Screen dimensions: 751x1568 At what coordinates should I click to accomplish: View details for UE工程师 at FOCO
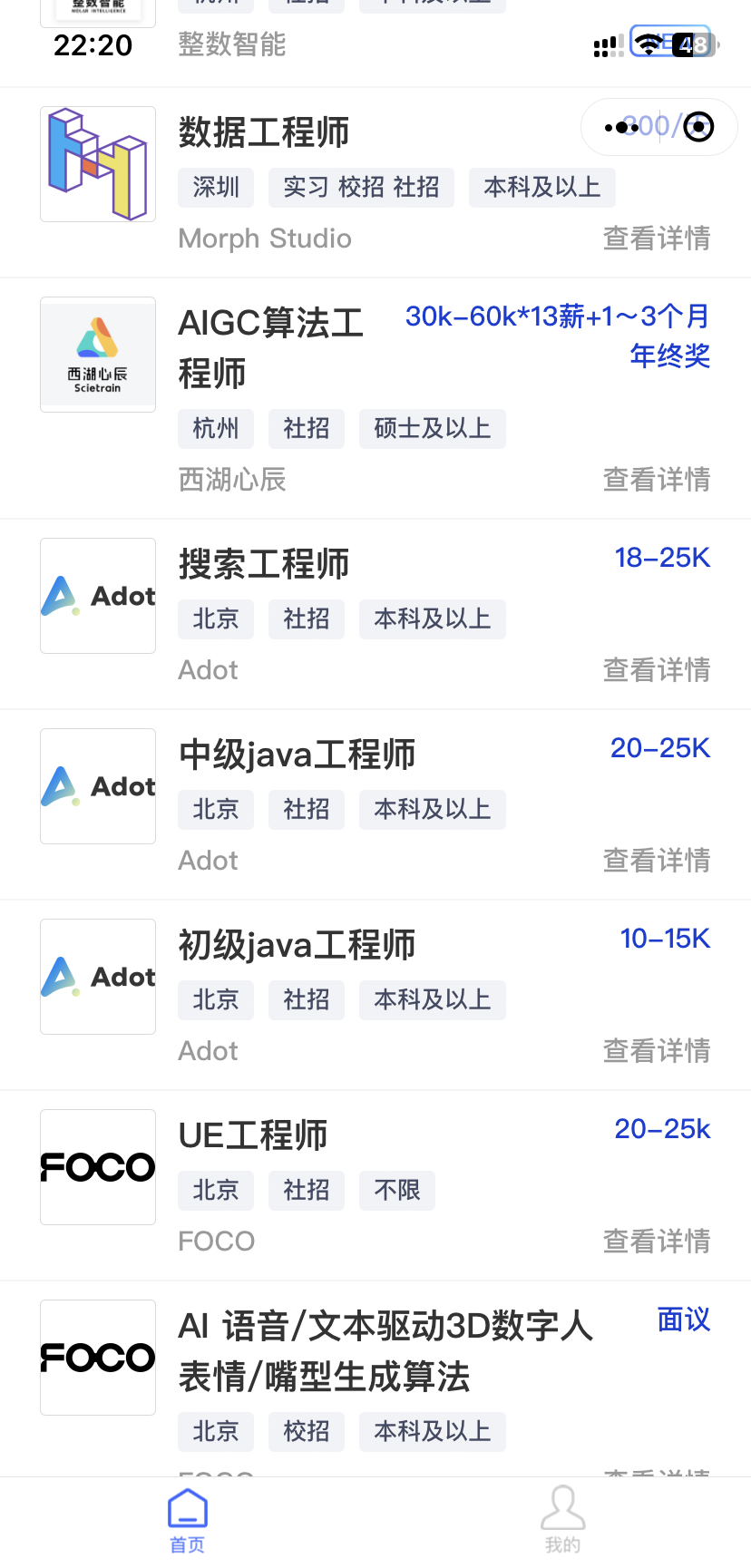pos(656,1242)
